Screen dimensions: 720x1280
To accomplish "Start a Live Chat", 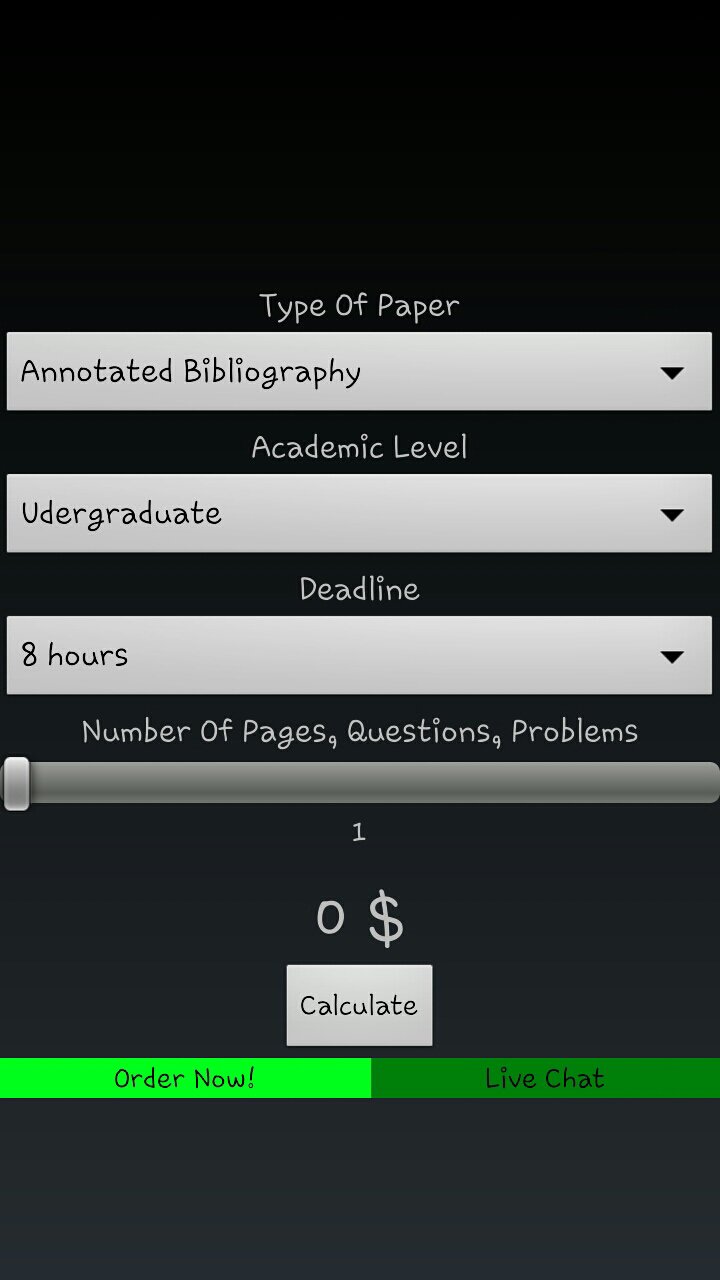I will pyautogui.click(x=545, y=1078).
